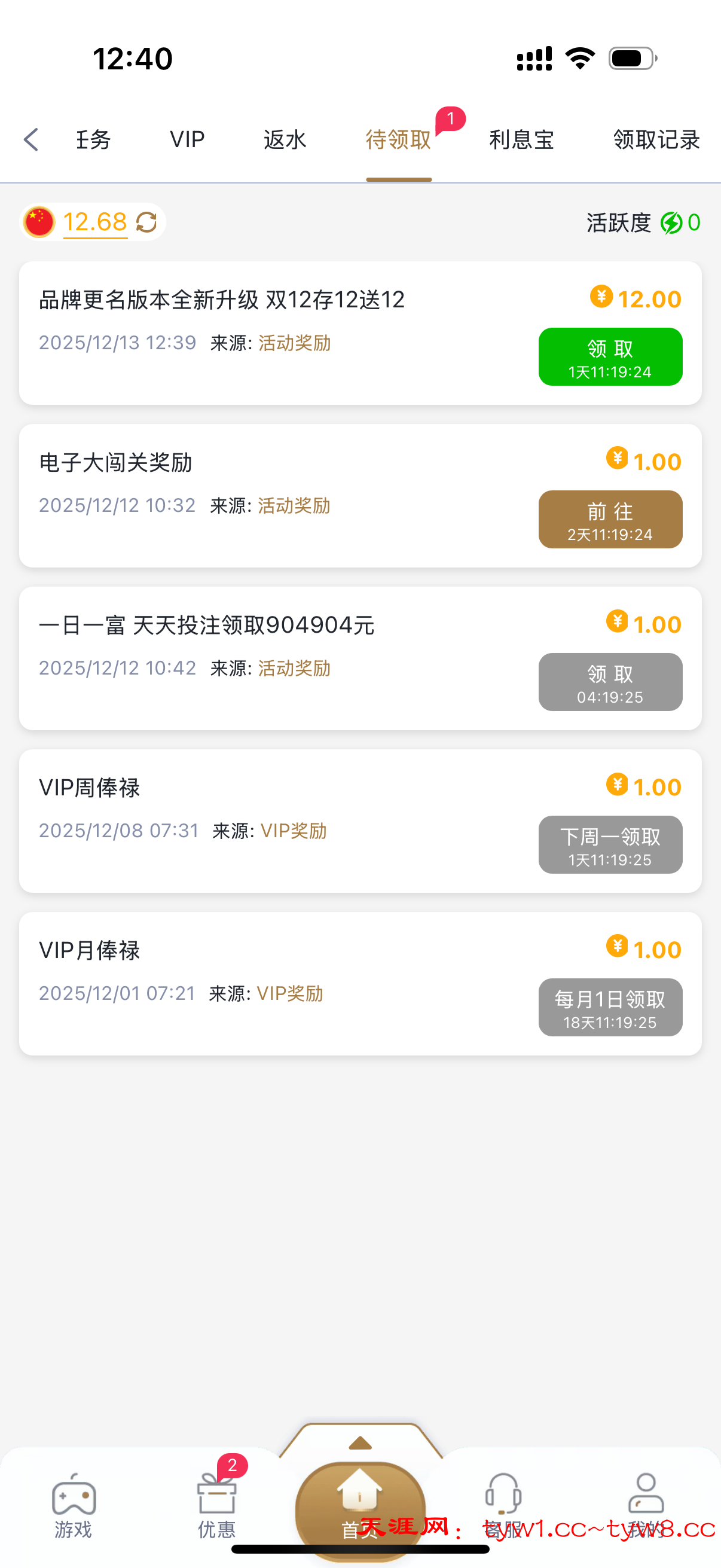The image size is (721, 1568).
Task: Tap 前往 for 电子大闯关奖励
Action: tap(610, 519)
